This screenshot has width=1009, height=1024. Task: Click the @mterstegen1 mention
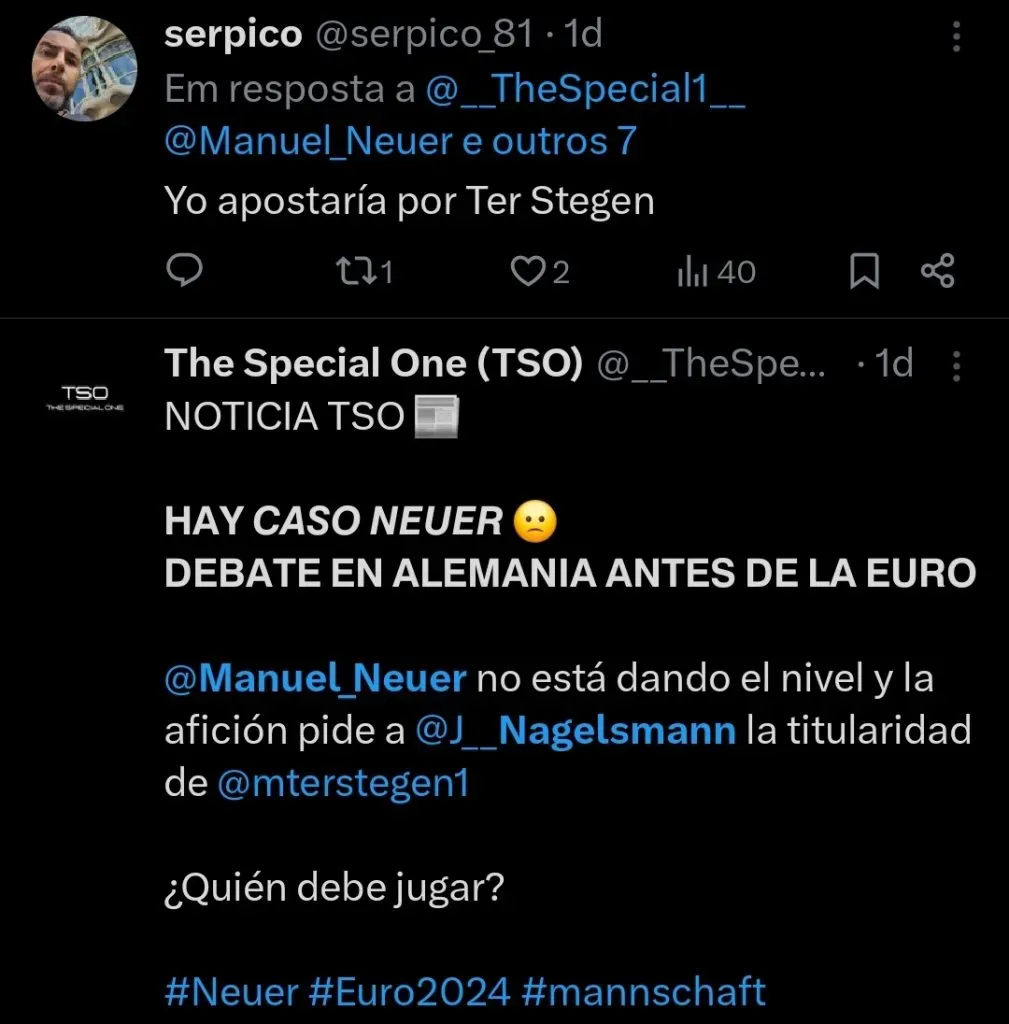(345, 782)
